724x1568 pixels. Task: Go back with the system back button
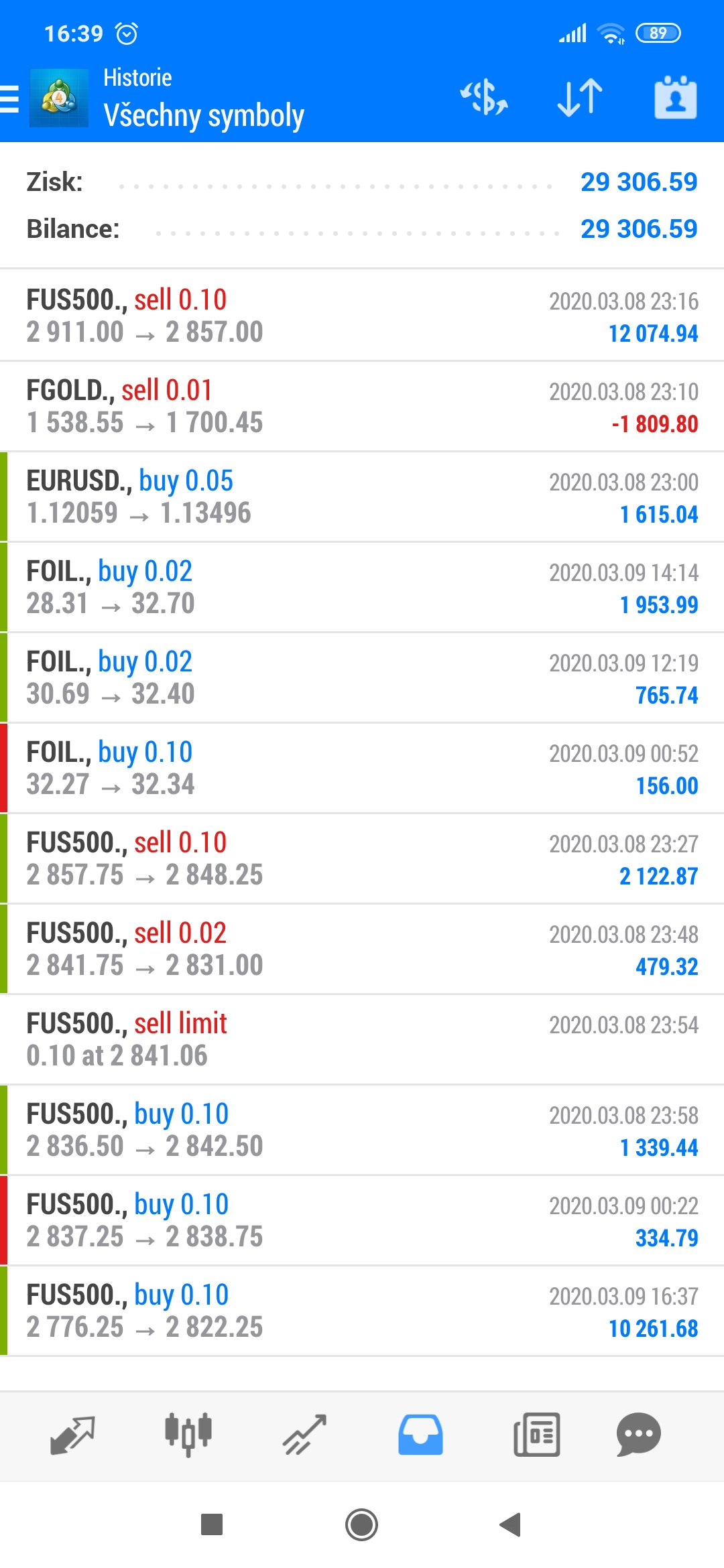511,1524
